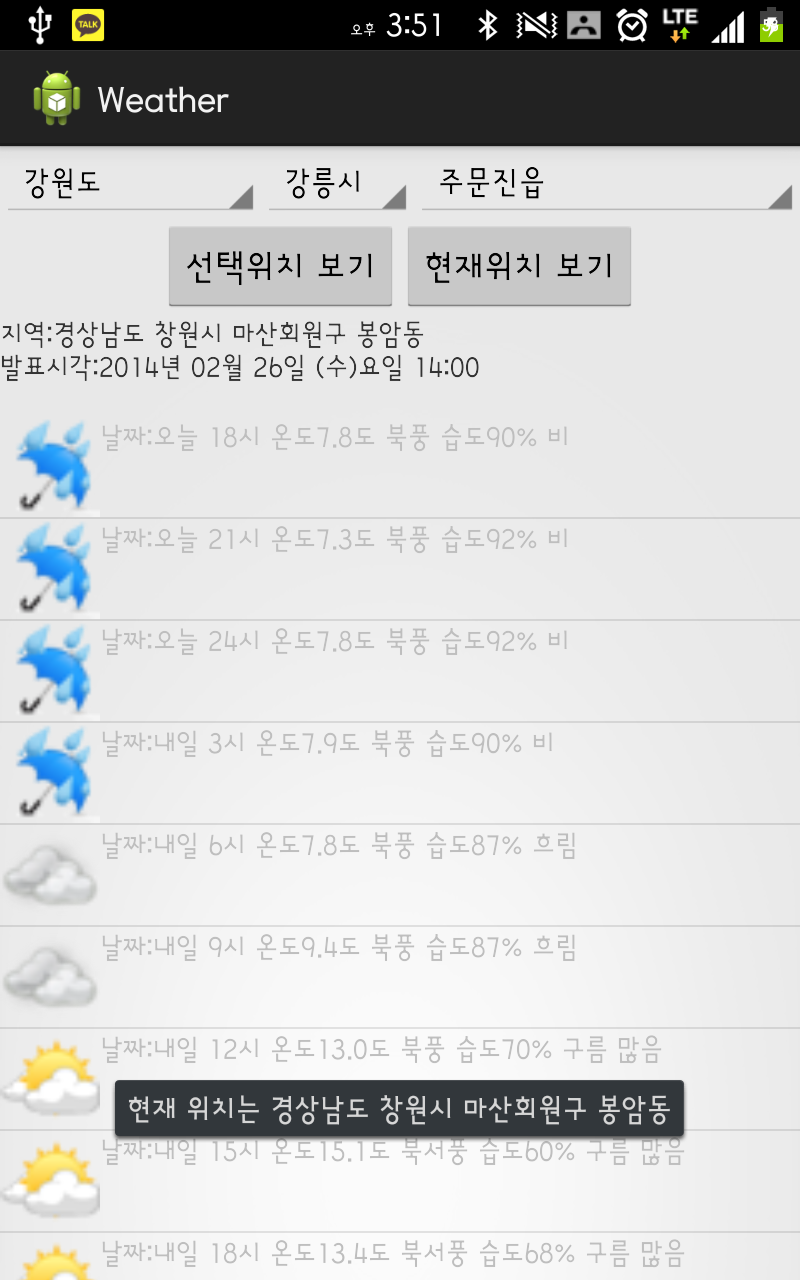
Task: Tap the 선택위치 보기 button
Action: point(280,266)
